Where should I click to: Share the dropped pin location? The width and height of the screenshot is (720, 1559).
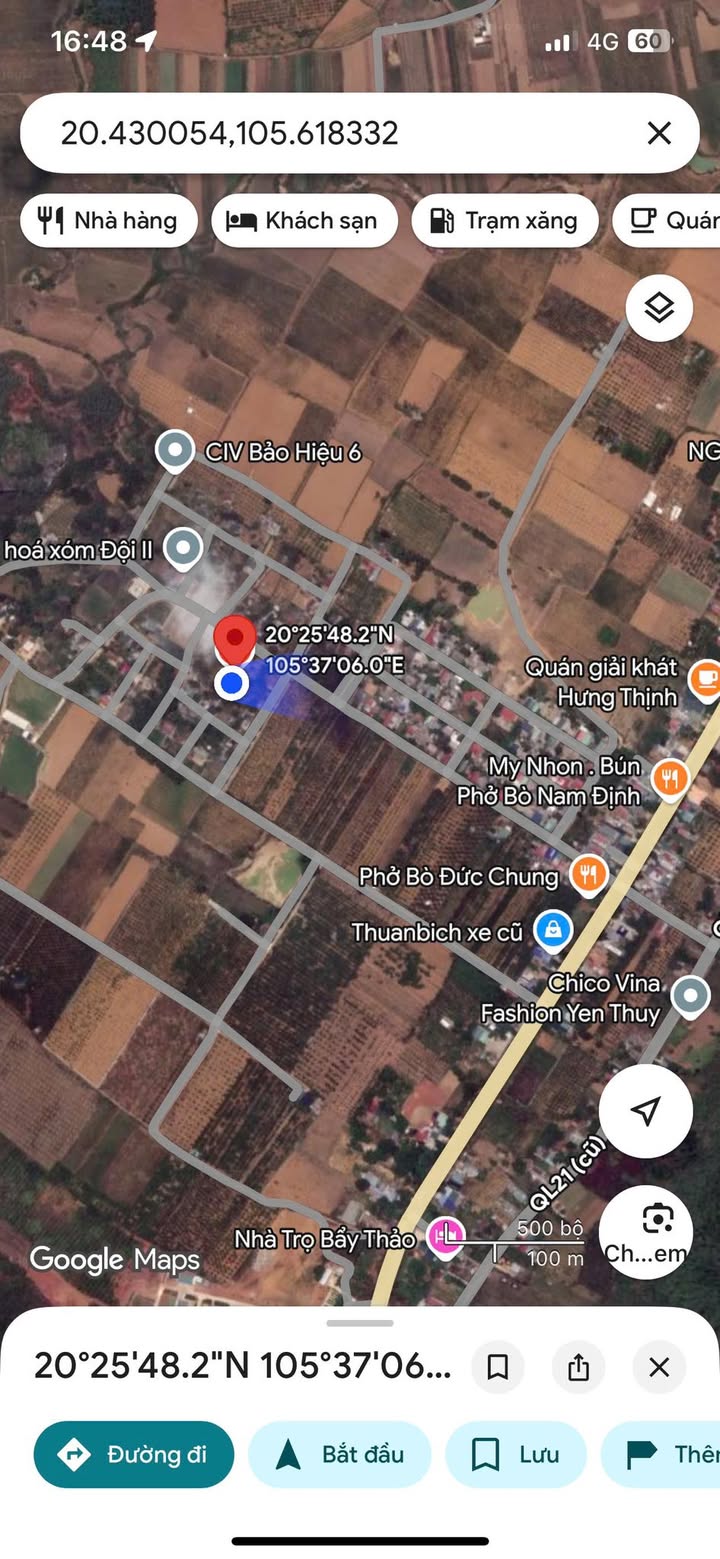click(578, 1366)
